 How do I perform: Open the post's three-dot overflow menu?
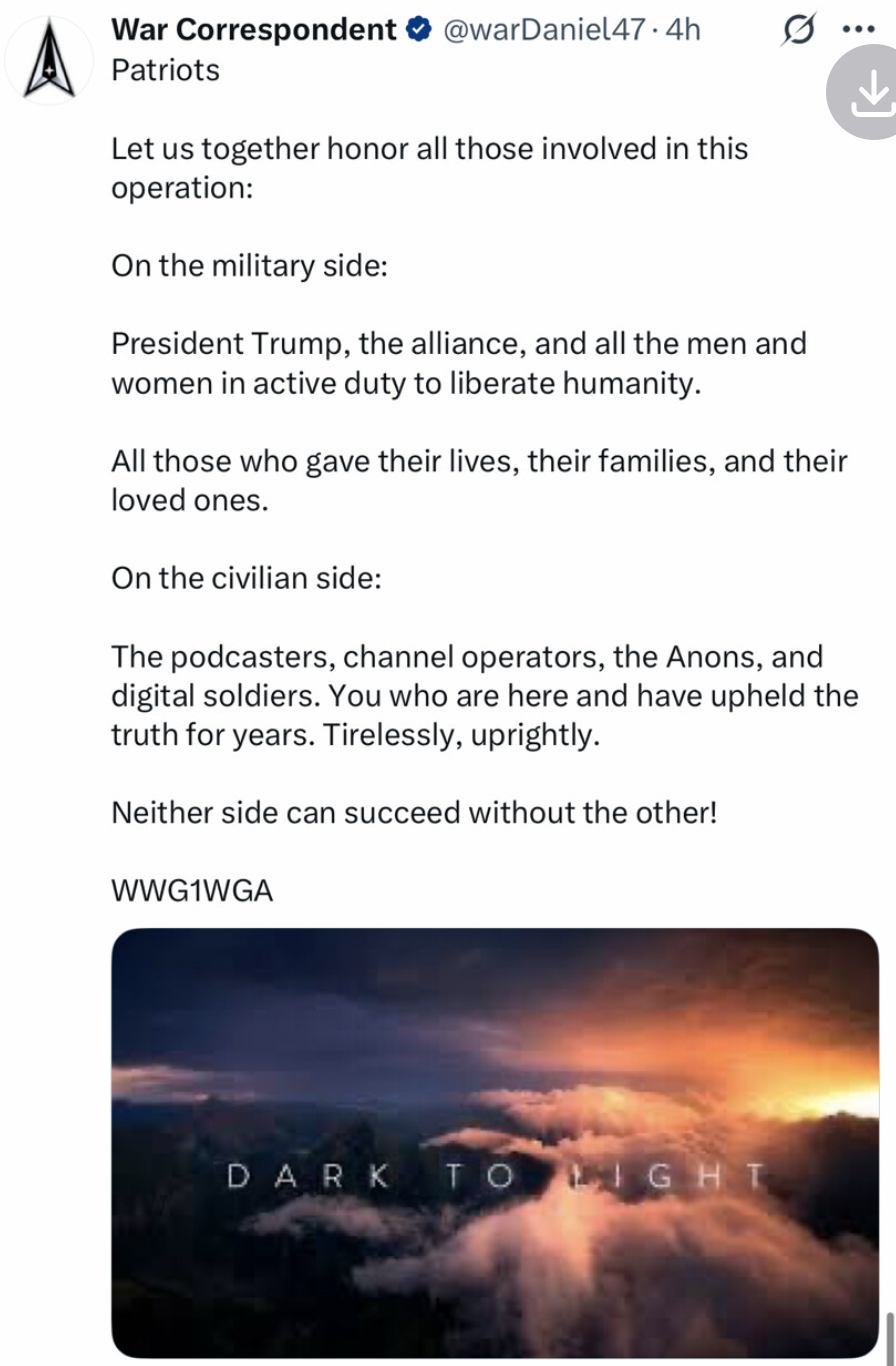[859, 30]
